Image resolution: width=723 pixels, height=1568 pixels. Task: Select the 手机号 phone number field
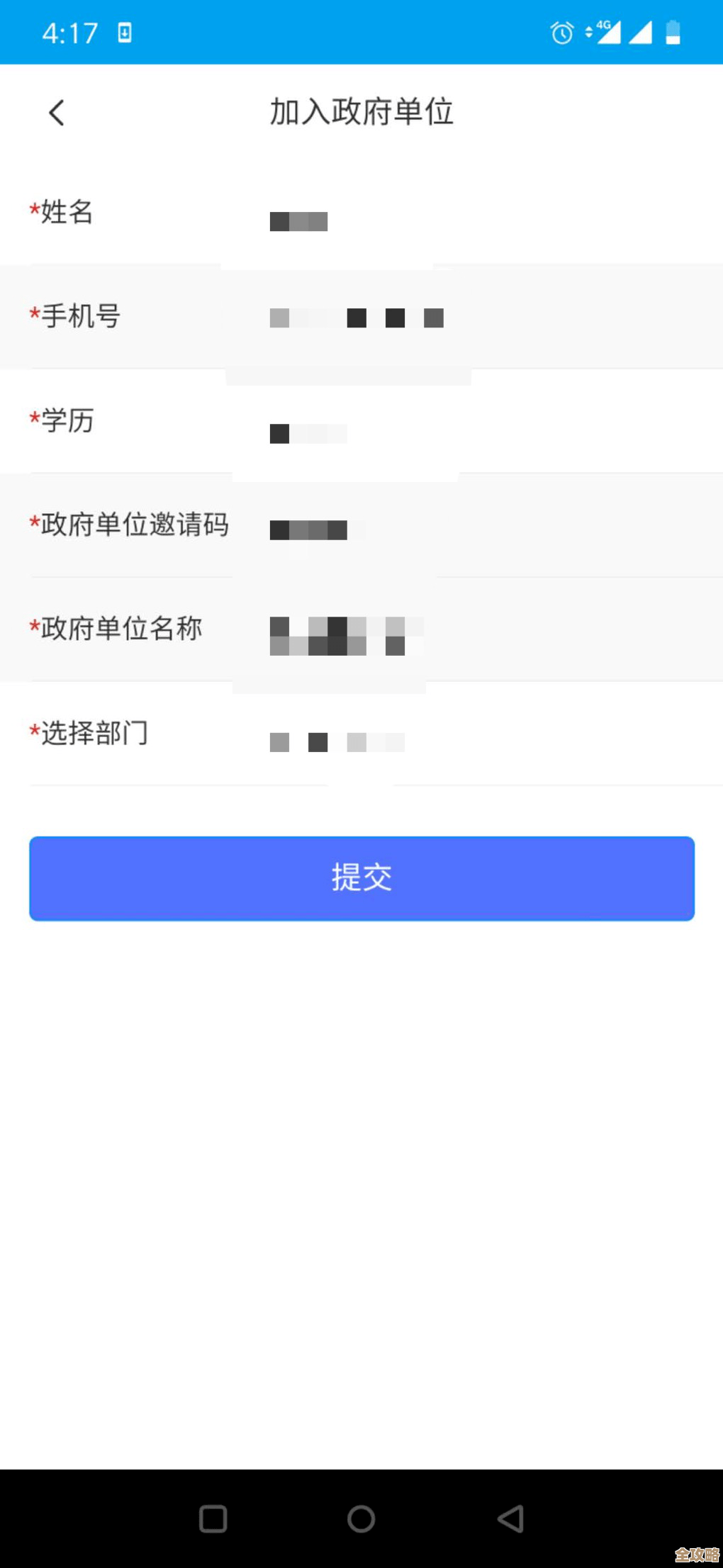click(x=354, y=318)
